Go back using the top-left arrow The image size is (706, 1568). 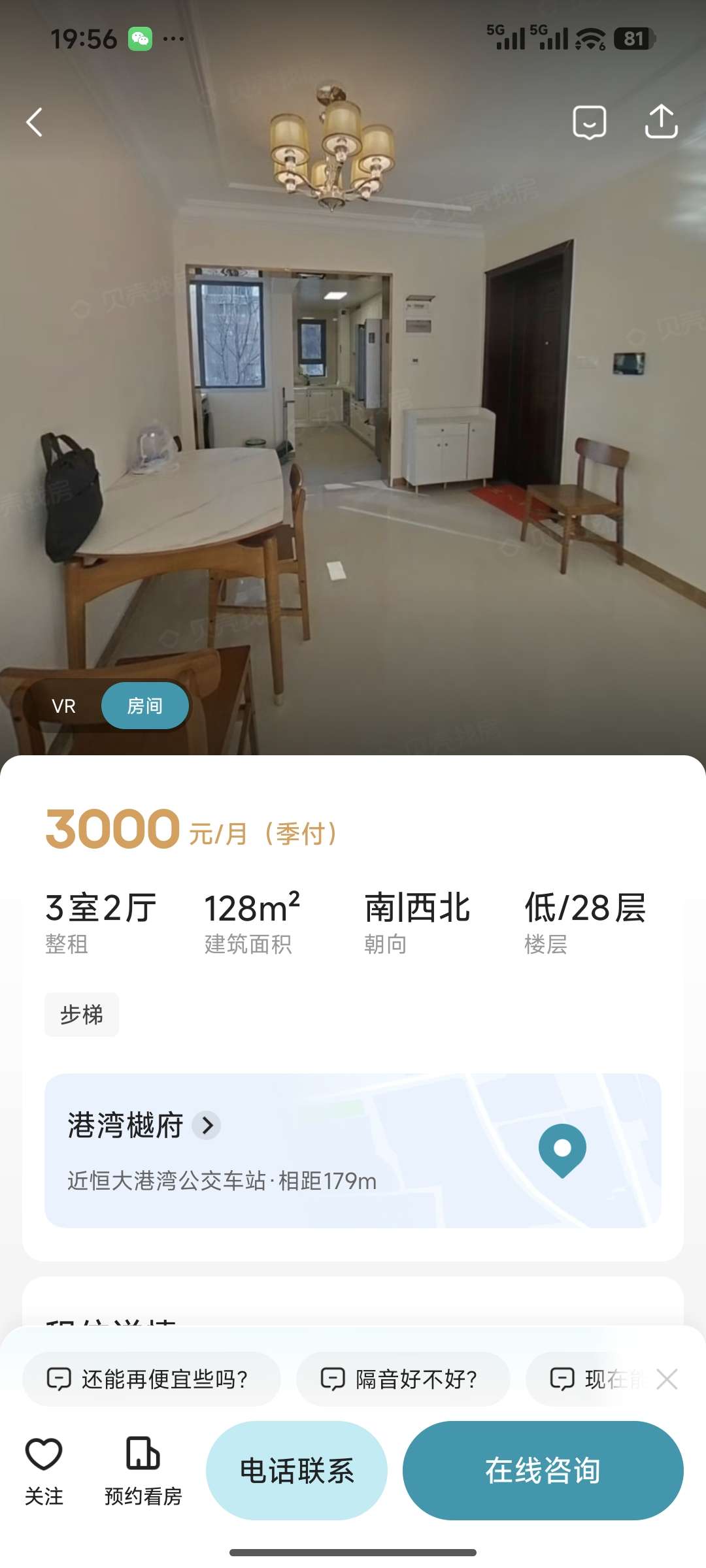click(35, 122)
